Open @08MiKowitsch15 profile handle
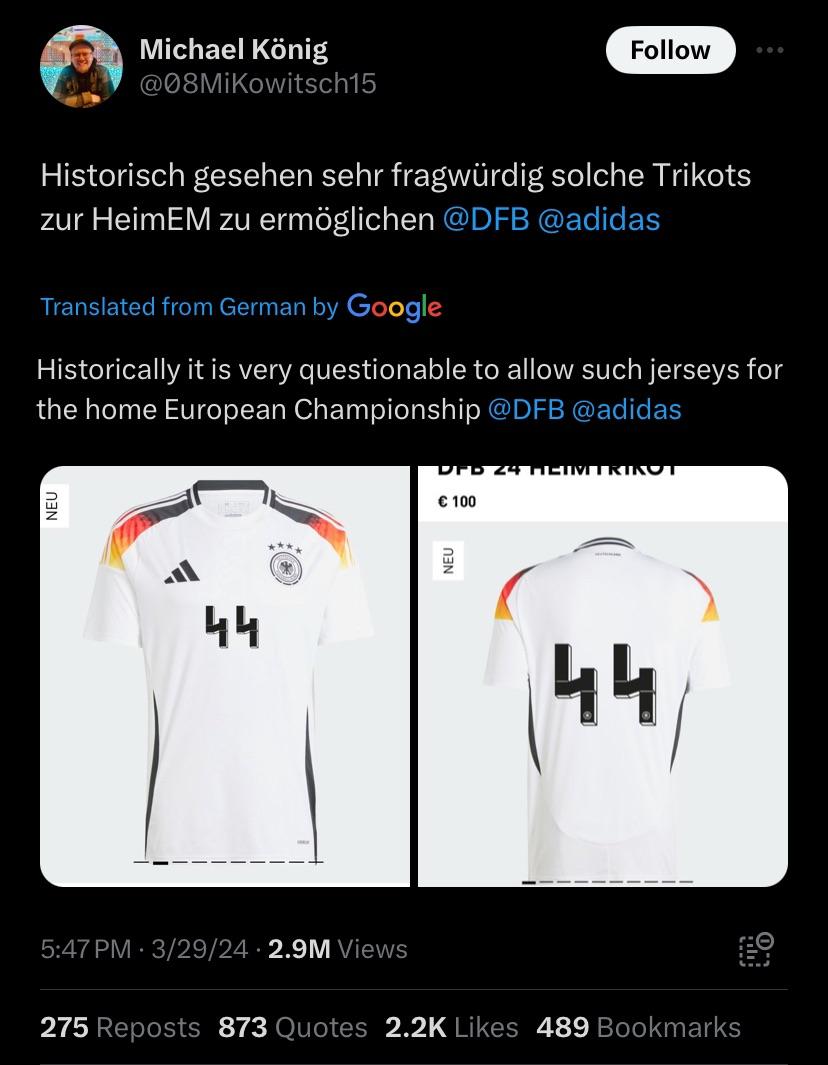The image size is (828, 1065). 257,83
